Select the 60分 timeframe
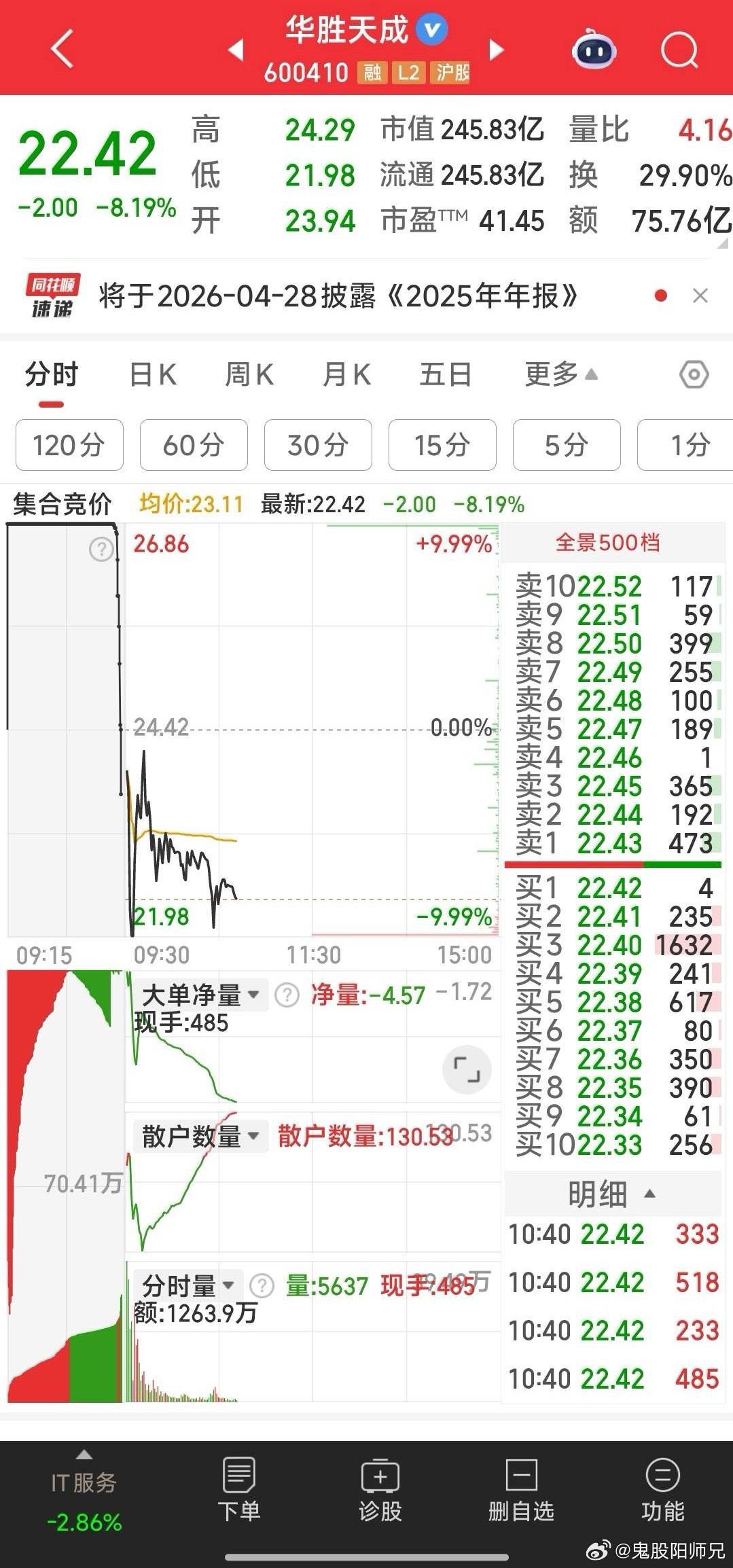Screen dimensions: 733x1568 [x=194, y=445]
